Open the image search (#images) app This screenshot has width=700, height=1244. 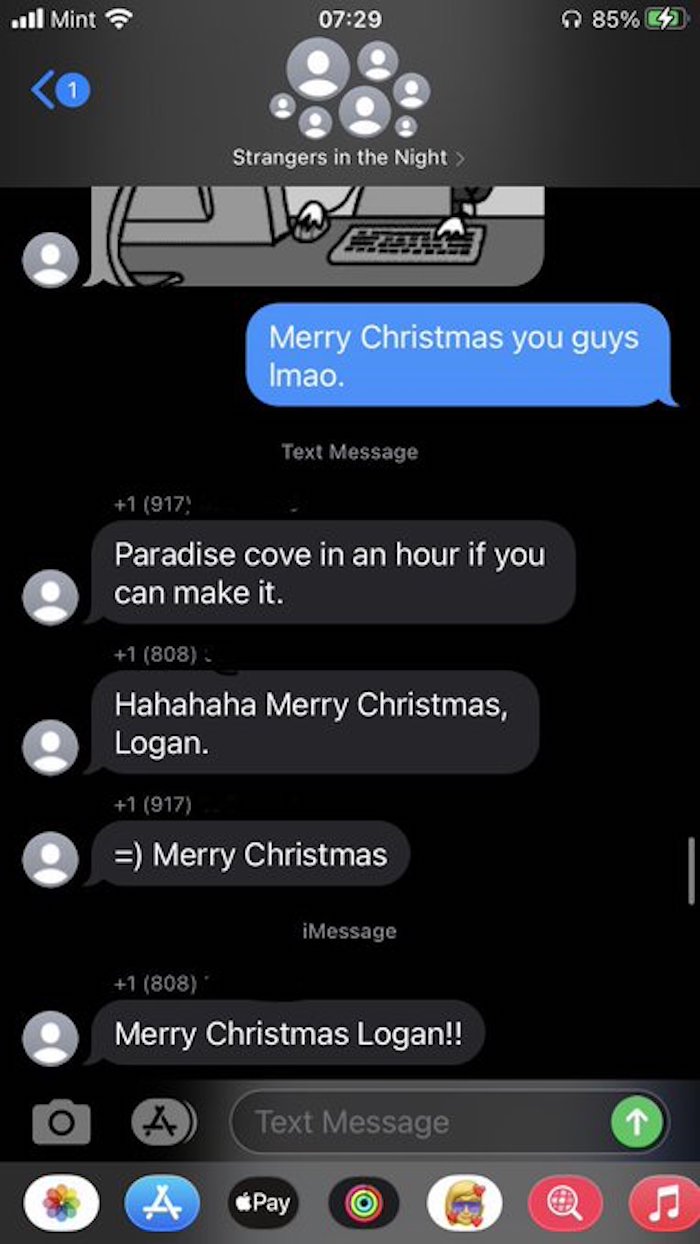point(566,1203)
